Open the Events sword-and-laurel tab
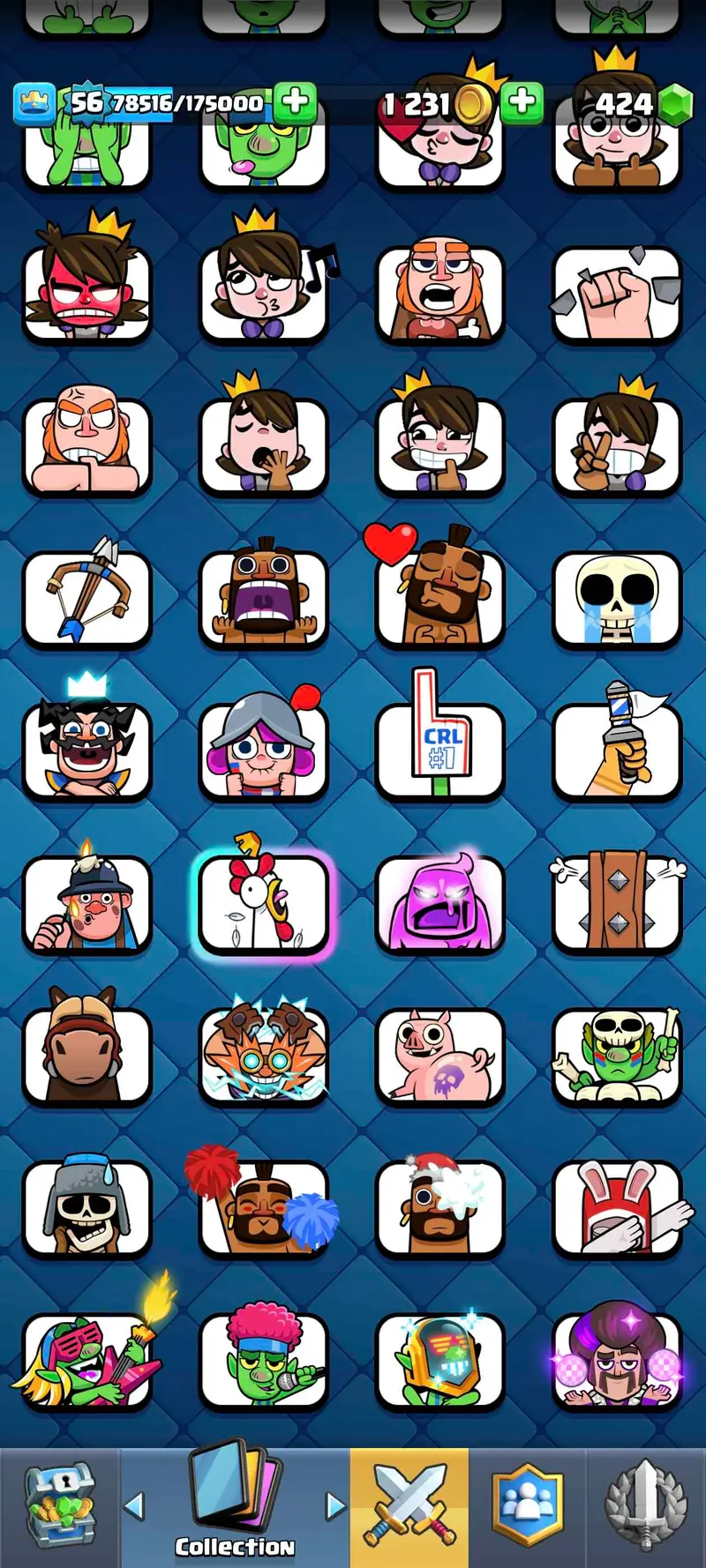This screenshot has height=1568, width=706. pyautogui.click(x=645, y=1506)
